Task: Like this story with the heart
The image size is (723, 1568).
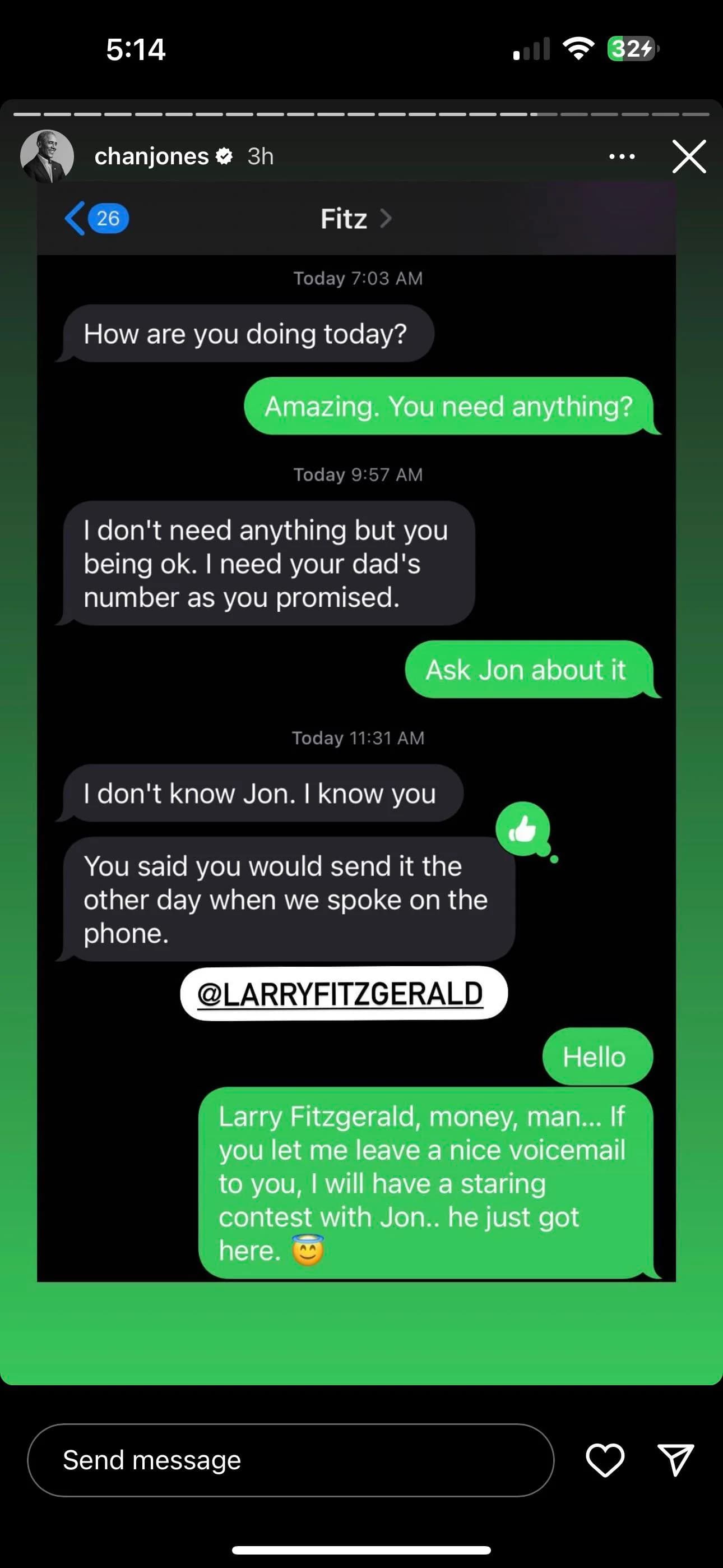Action: tap(604, 1460)
